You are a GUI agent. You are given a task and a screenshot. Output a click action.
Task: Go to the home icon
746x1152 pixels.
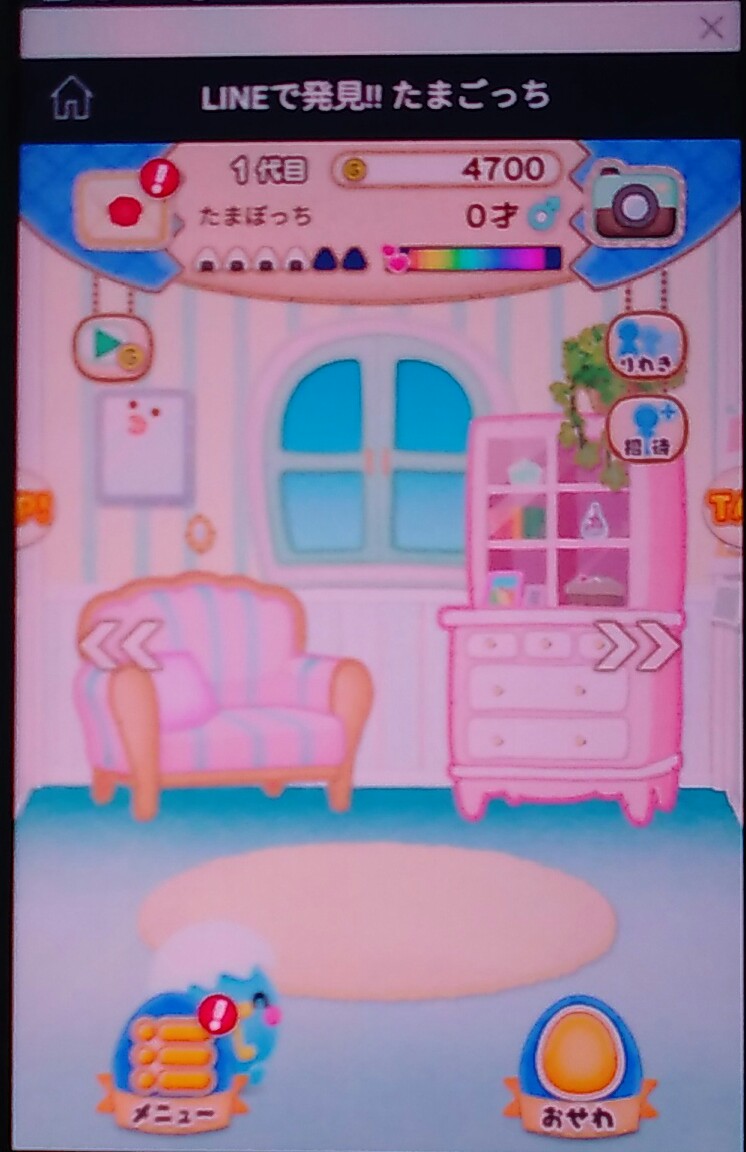click(x=72, y=98)
